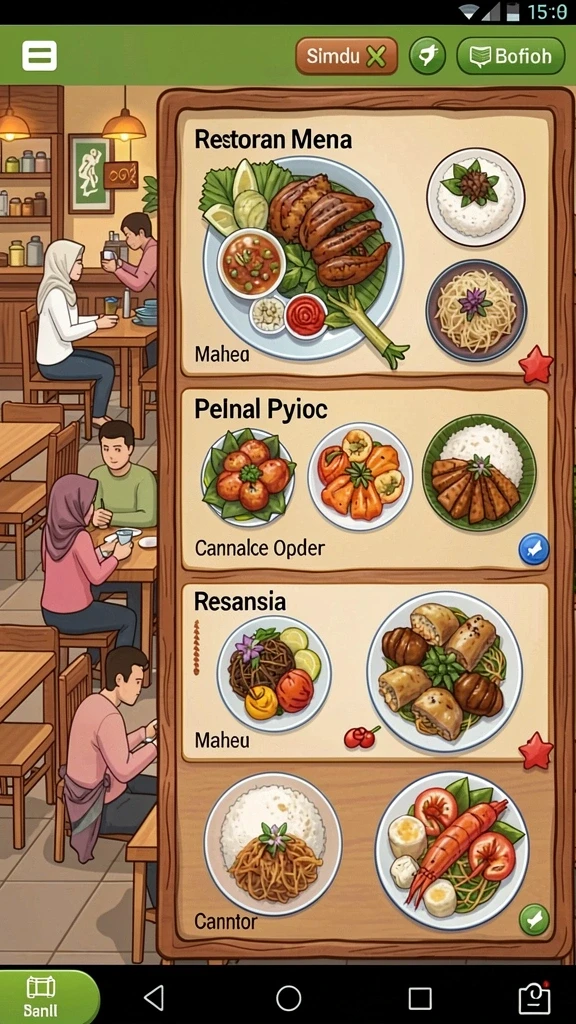Screen dimensions: 576x1024
Task: Tap the round green icon beside Simdu
Action: pos(427,56)
